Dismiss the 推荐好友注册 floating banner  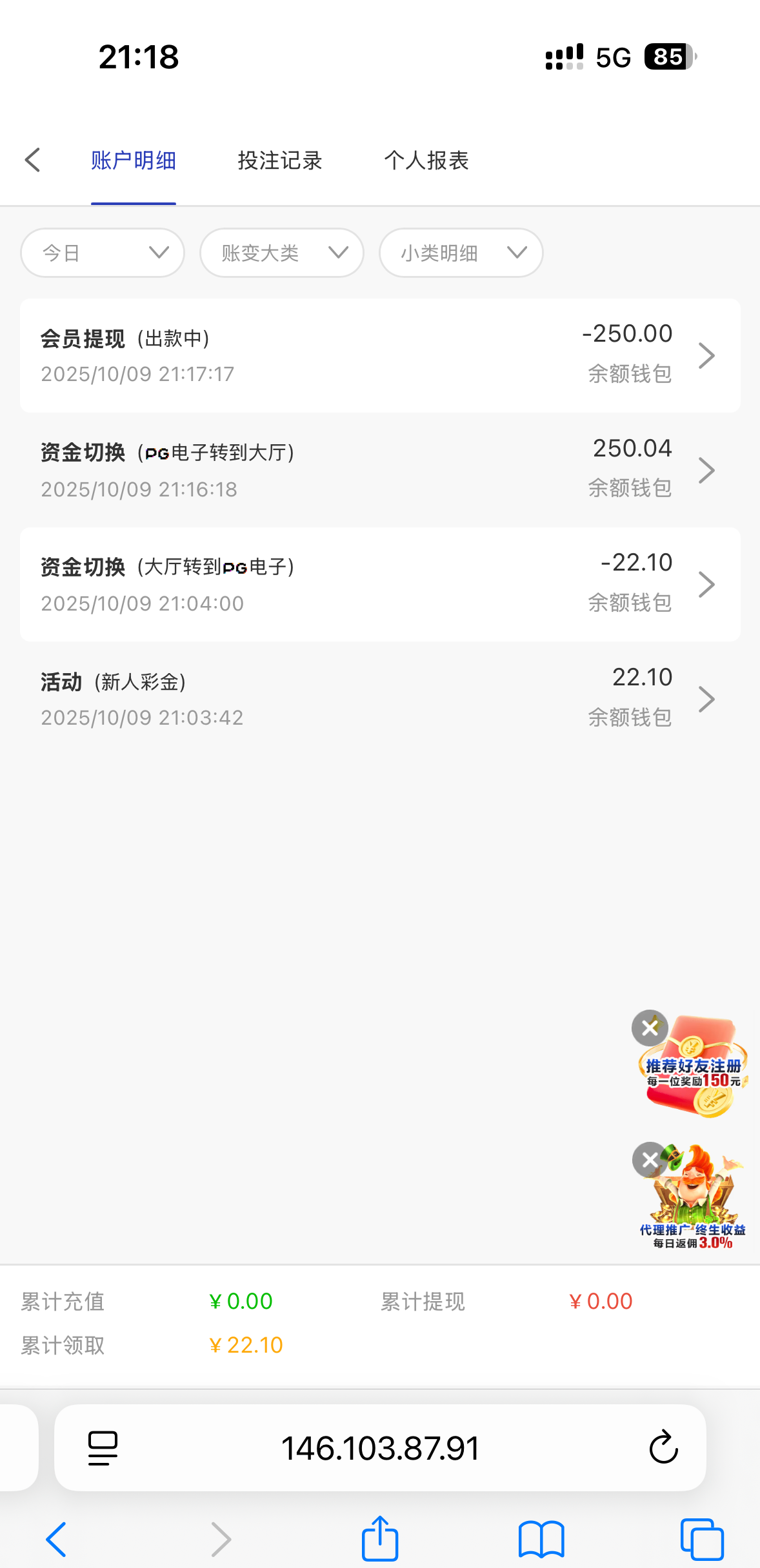tap(650, 1028)
